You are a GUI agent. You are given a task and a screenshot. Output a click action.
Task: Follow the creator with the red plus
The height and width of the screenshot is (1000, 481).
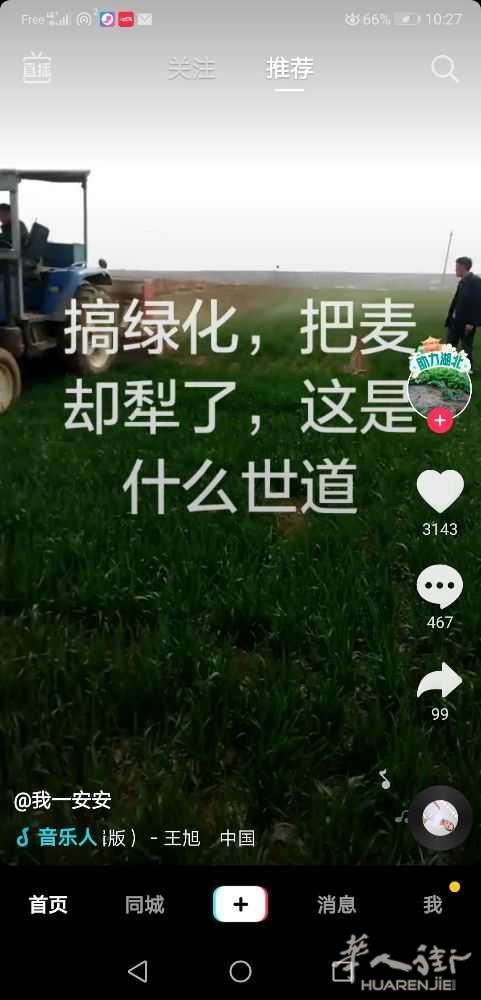click(x=440, y=420)
